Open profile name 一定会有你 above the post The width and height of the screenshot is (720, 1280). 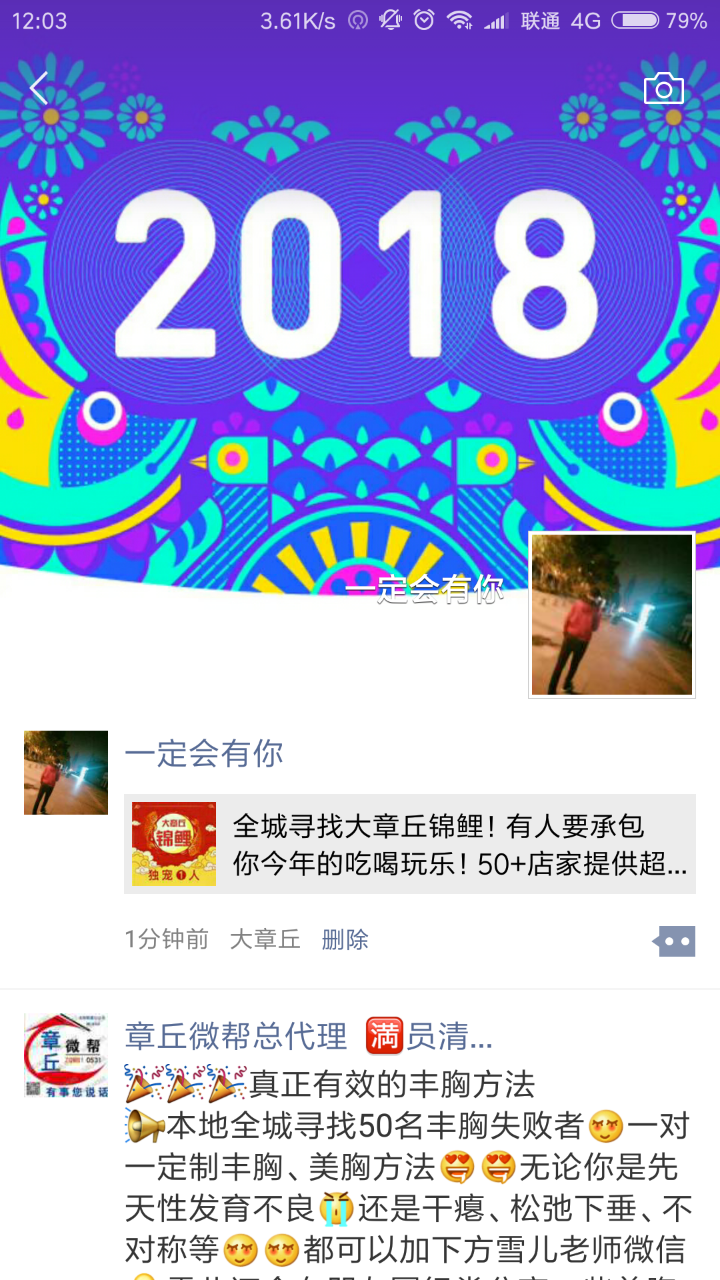point(204,754)
